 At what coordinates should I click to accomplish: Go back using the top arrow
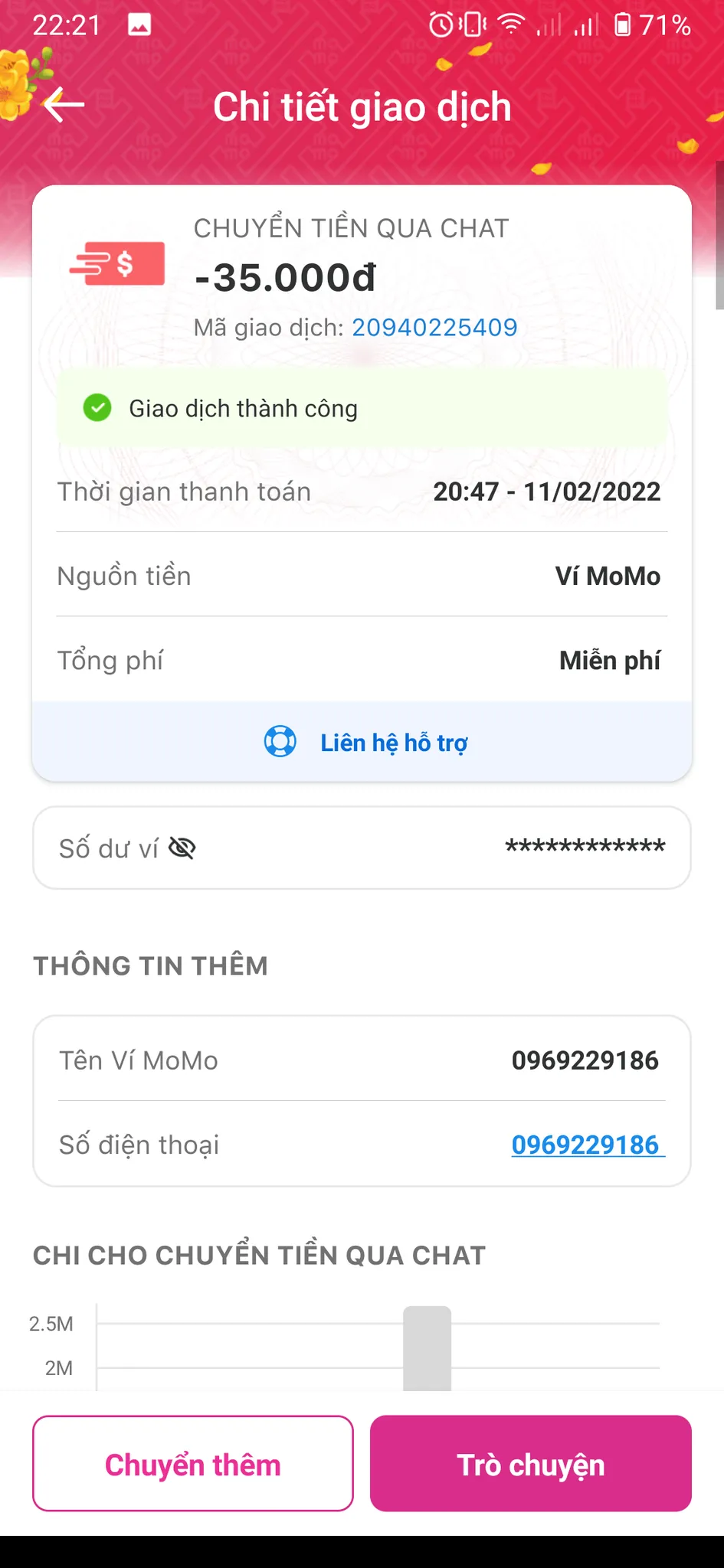[64, 105]
